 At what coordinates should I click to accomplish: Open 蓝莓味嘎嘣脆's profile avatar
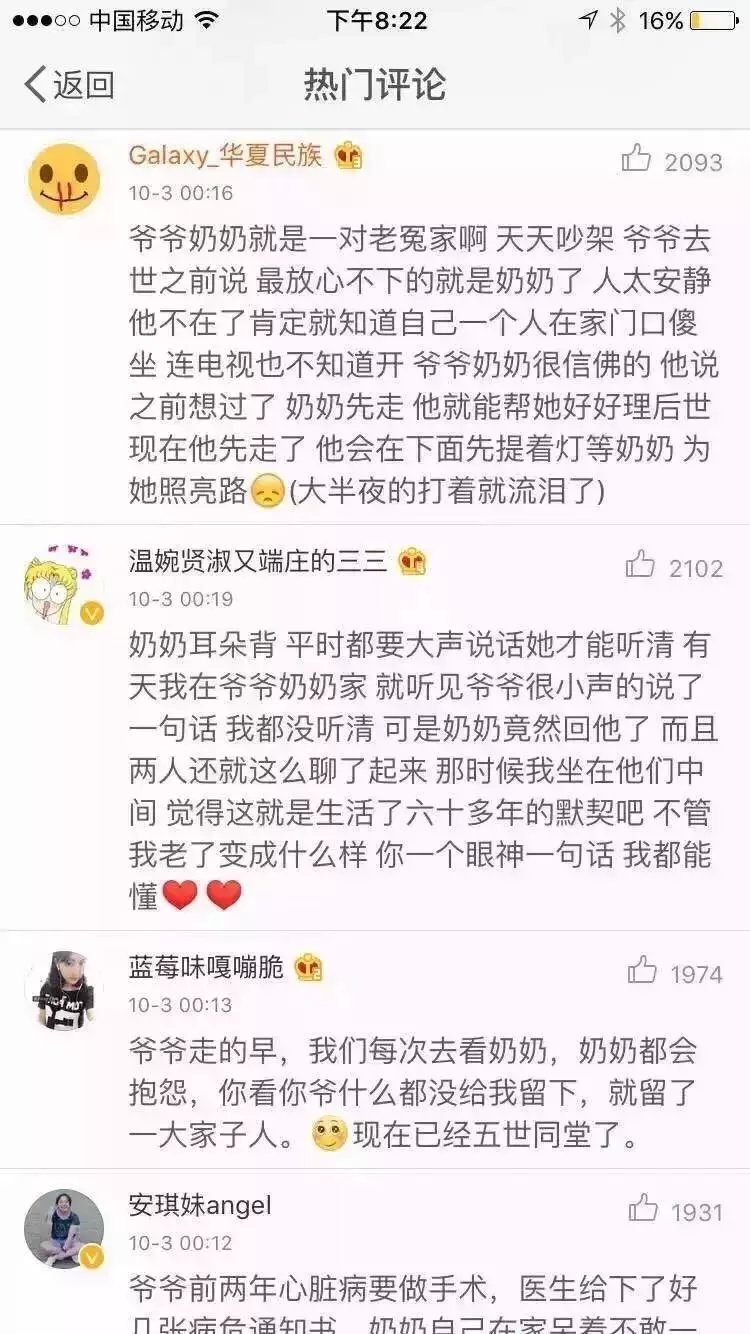coord(64,990)
